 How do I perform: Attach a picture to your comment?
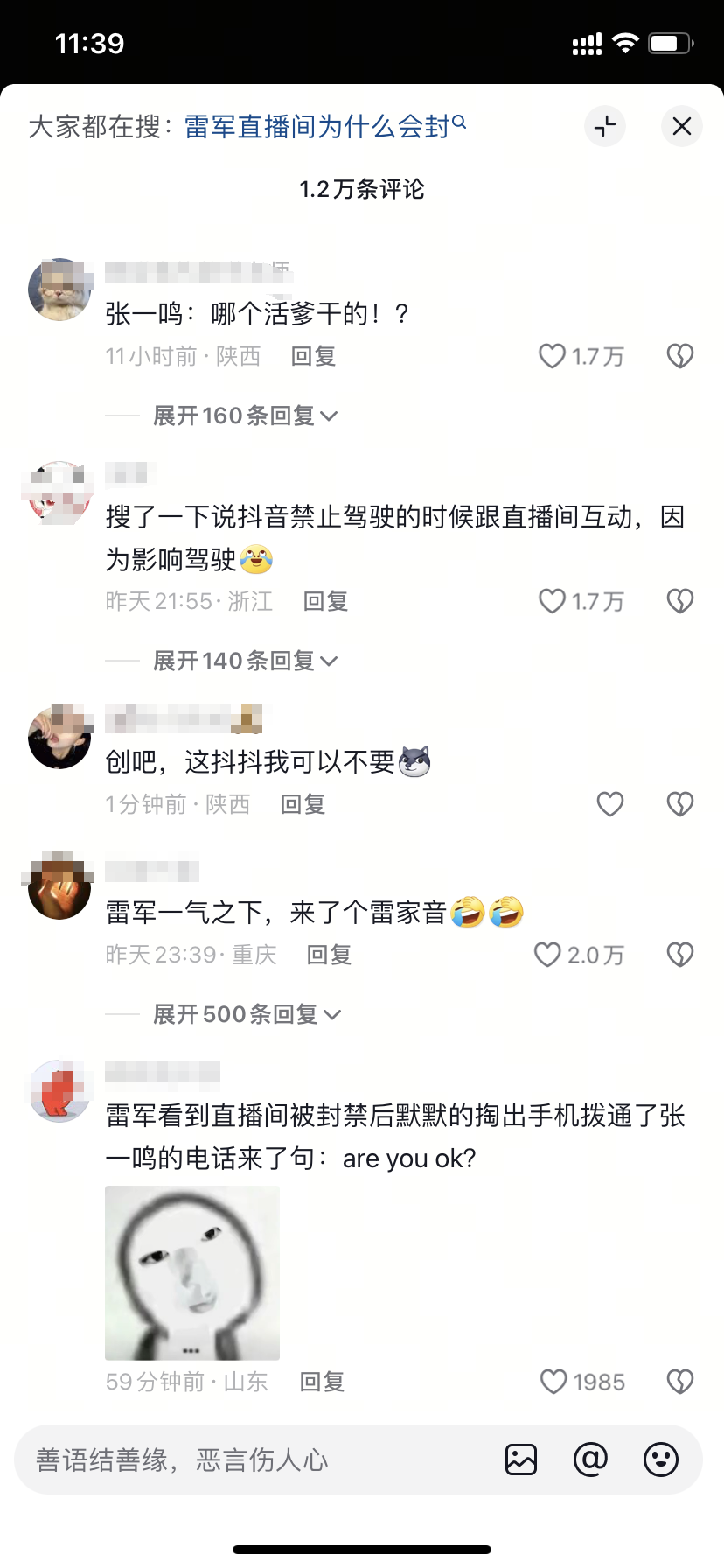(x=521, y=1459)
